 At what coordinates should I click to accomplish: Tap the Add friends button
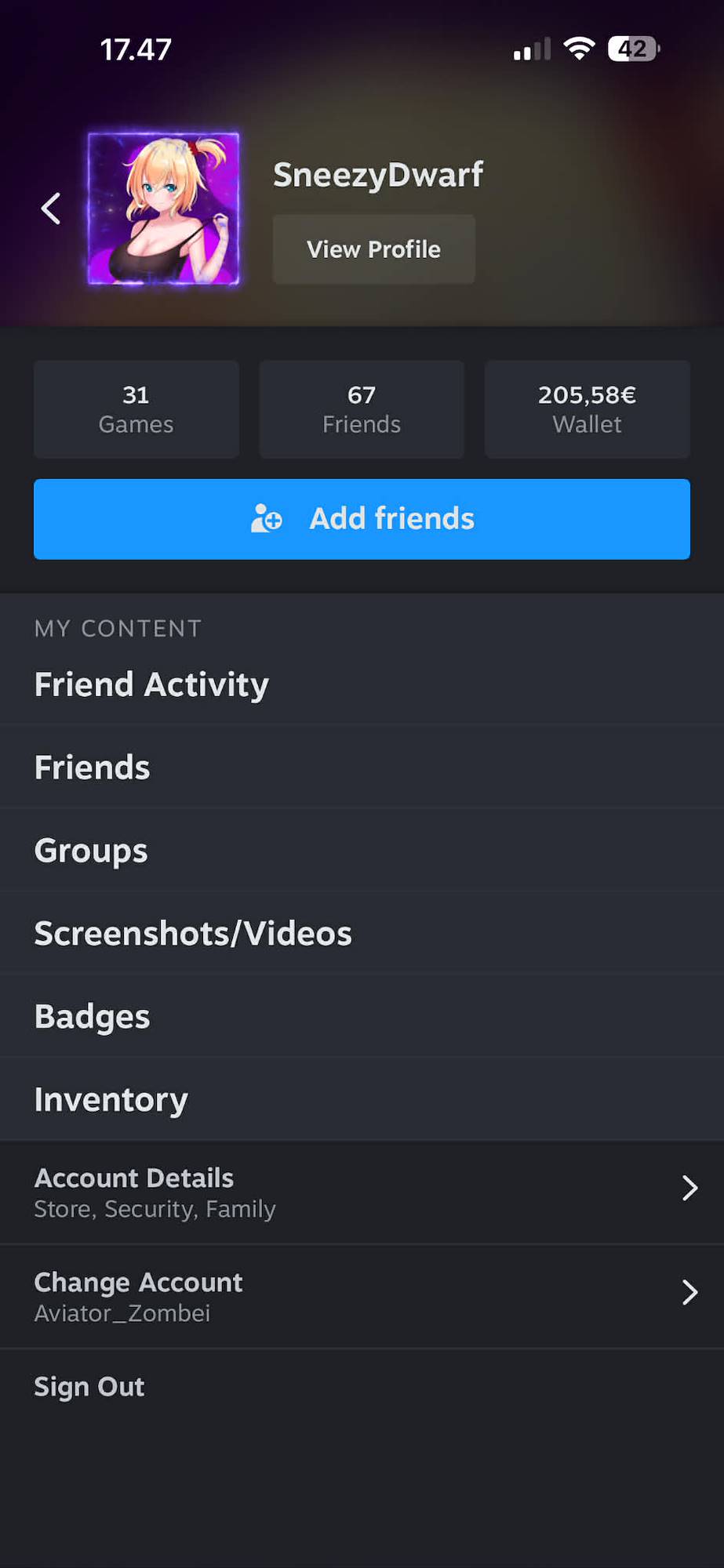[362, 519]
